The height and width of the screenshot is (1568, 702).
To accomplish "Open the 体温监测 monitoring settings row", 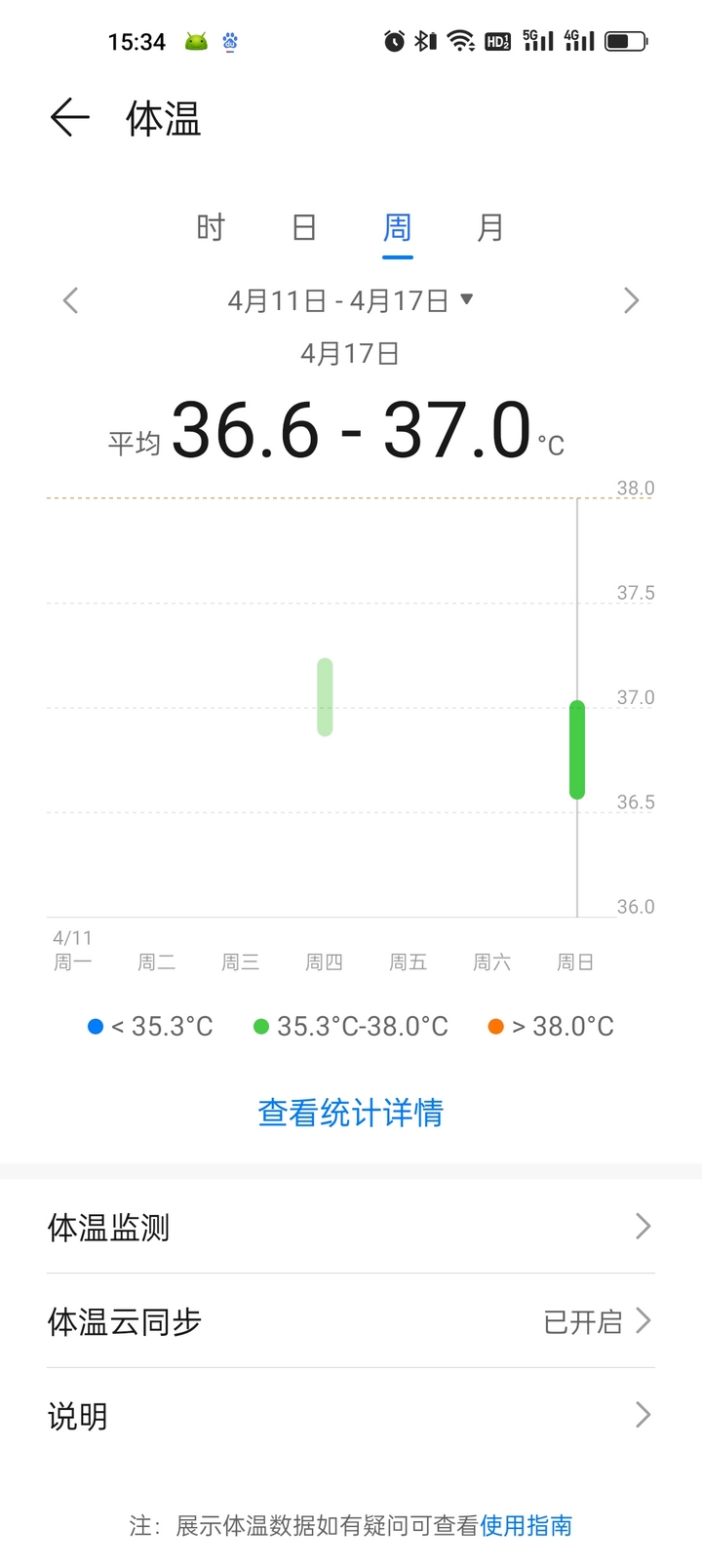I will pyautogui.click(x=350, y=1227).
